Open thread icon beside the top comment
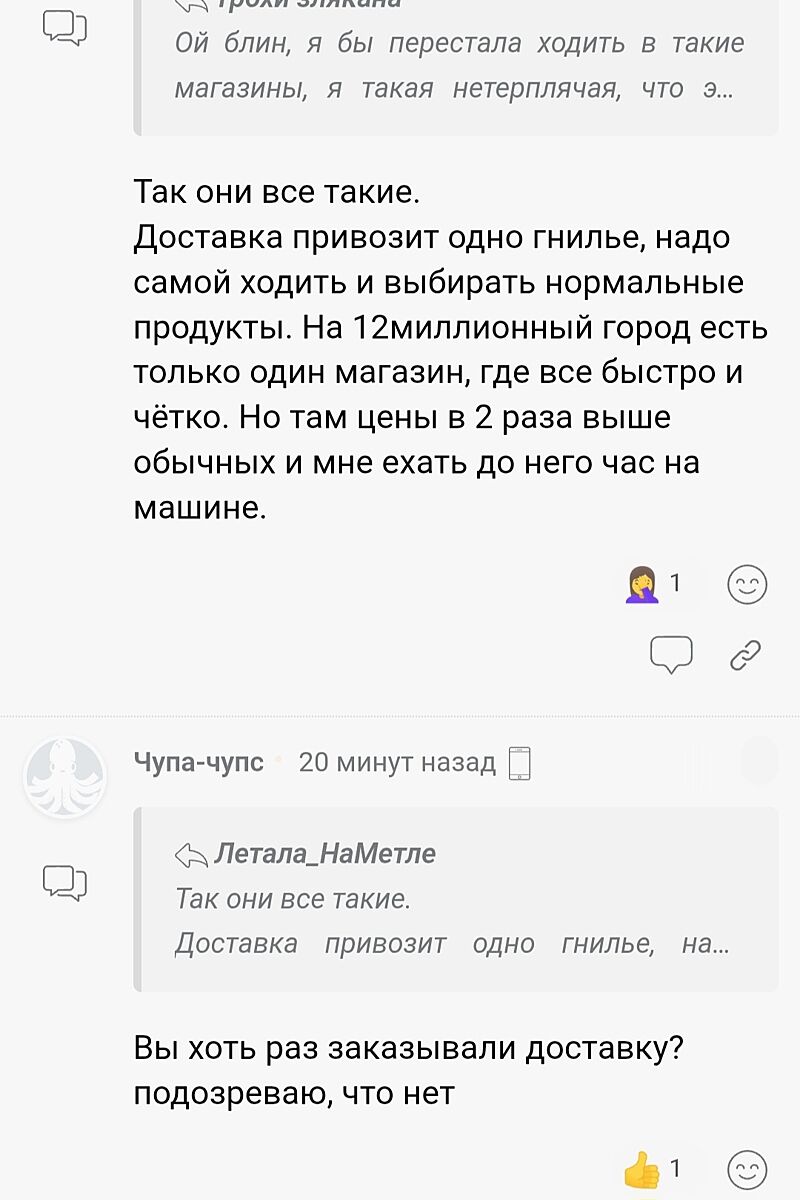800x1200 pixels. [x=64, y=28]
